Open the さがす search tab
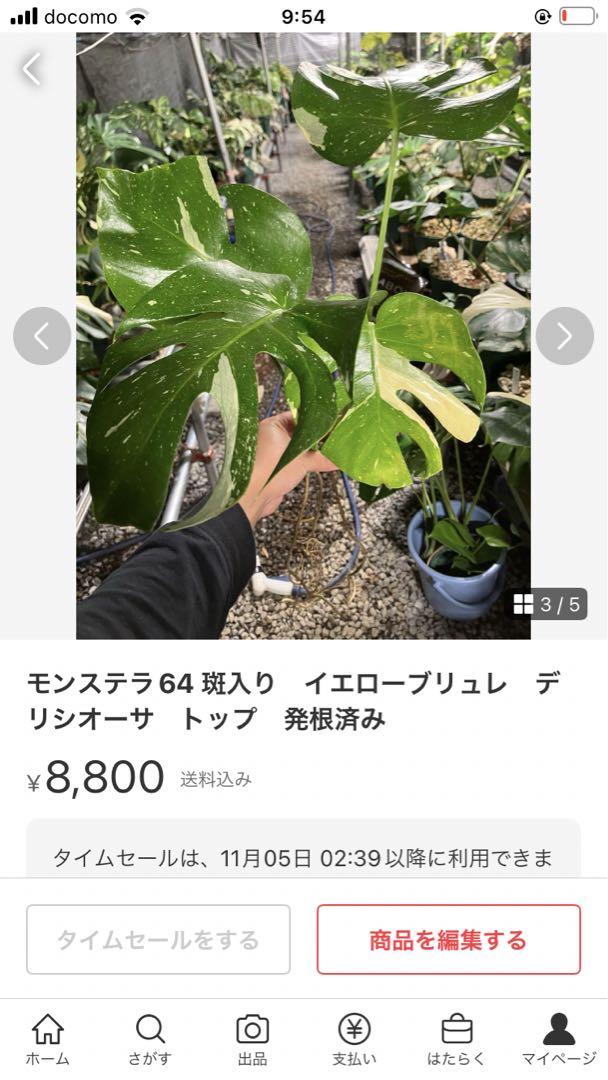Screen dimensions: 608x1080 coord(150,1039)
